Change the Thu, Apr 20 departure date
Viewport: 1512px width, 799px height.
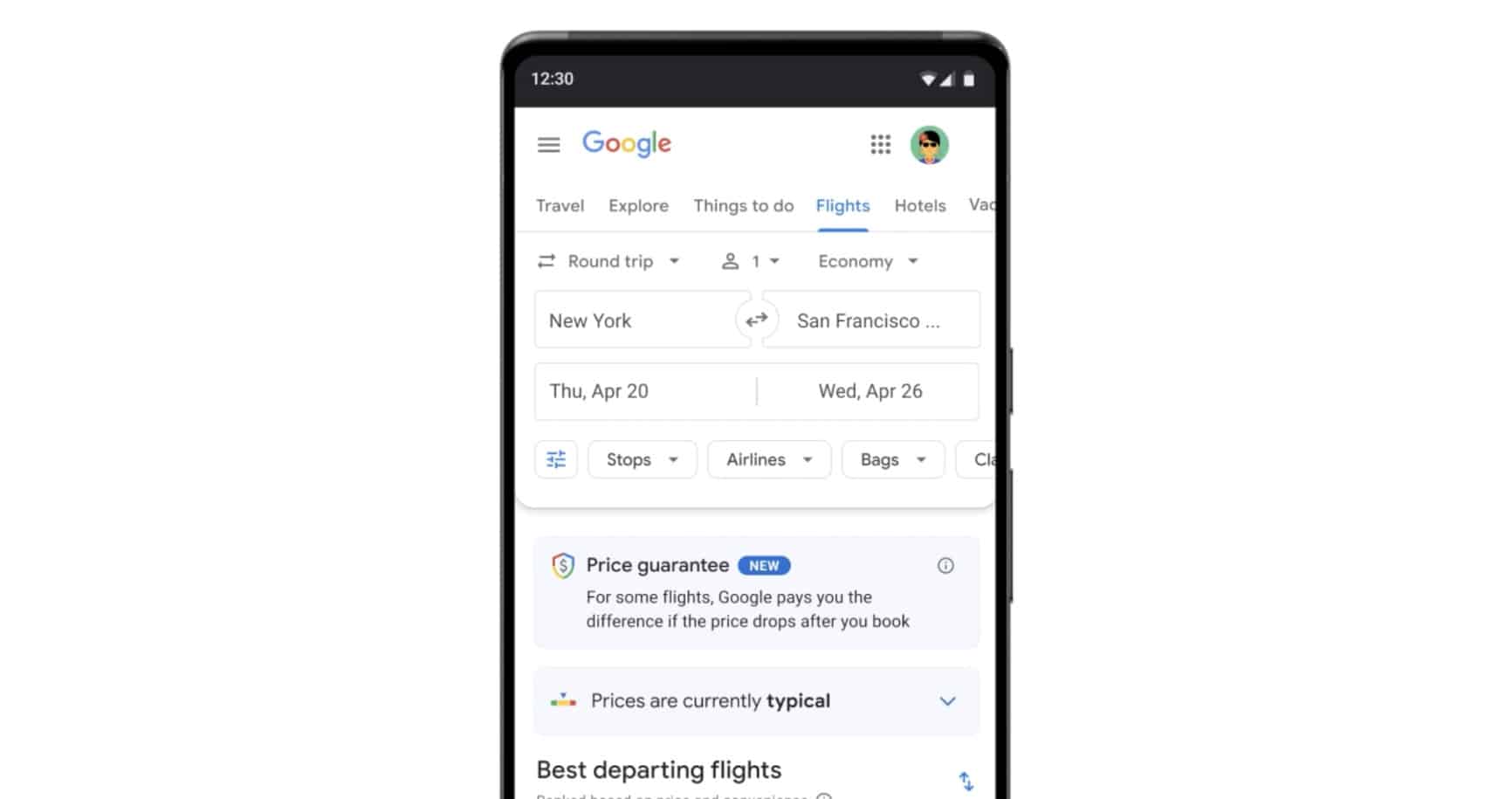(x=644, y=392)
